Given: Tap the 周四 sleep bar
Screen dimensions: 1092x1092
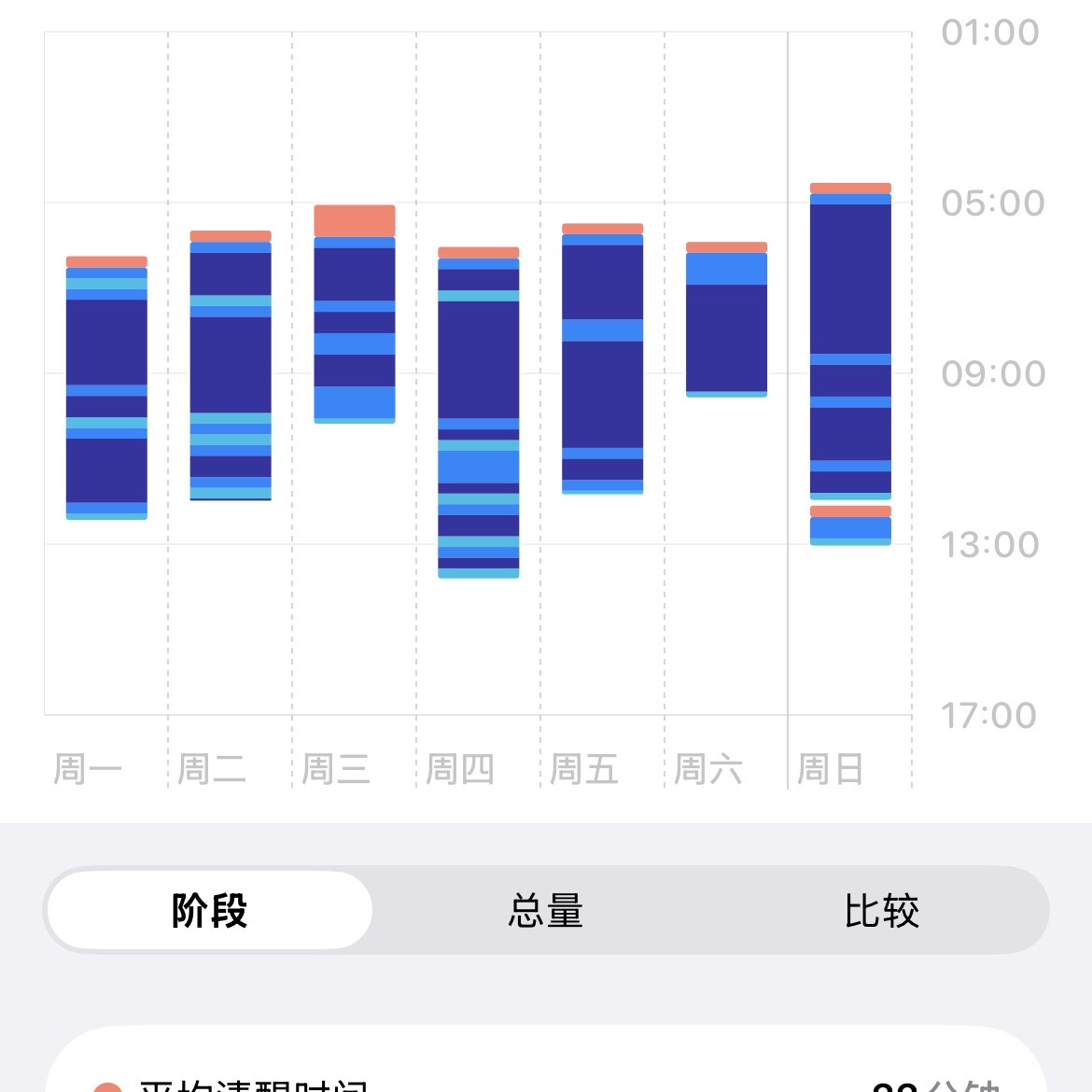Looking at the screenshot, I should (x=479, y=413).
